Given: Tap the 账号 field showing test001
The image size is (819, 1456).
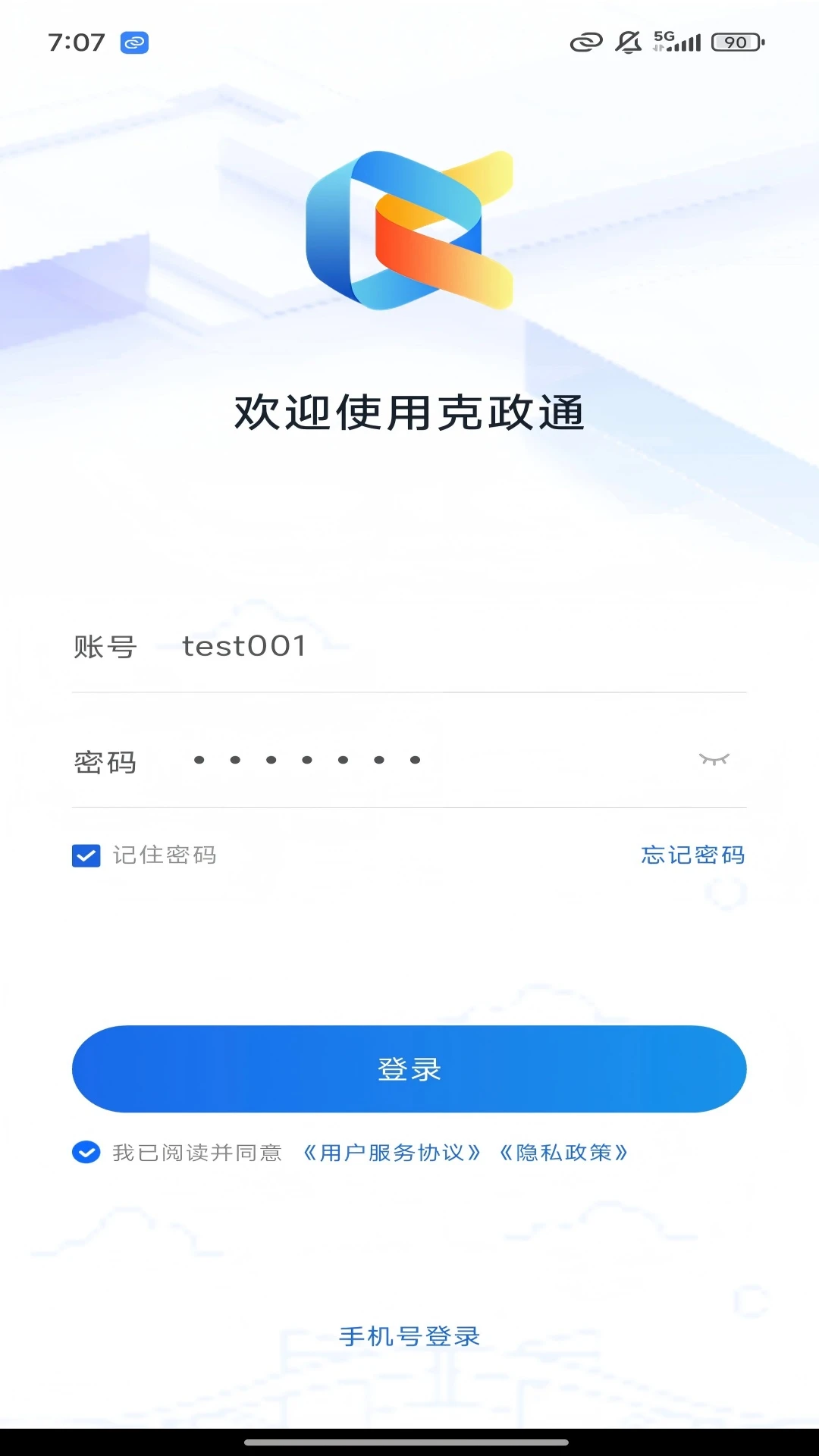Looking at the screenshot, I should coord(455,646).
